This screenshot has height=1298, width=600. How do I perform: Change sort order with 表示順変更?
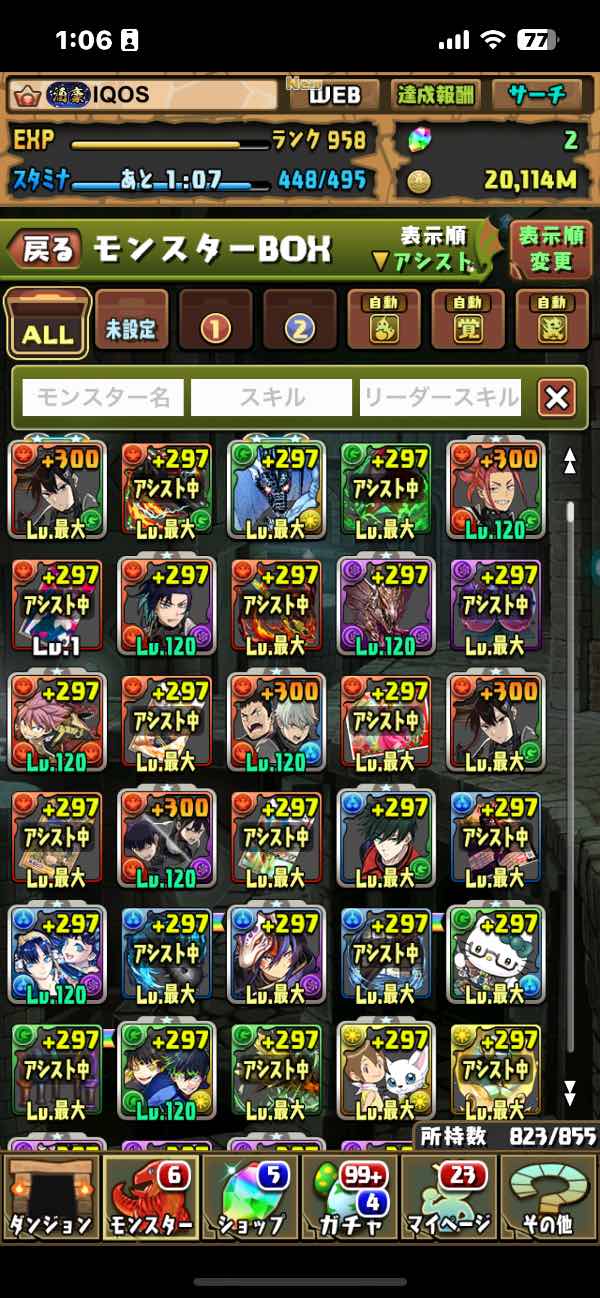[550, 250]
